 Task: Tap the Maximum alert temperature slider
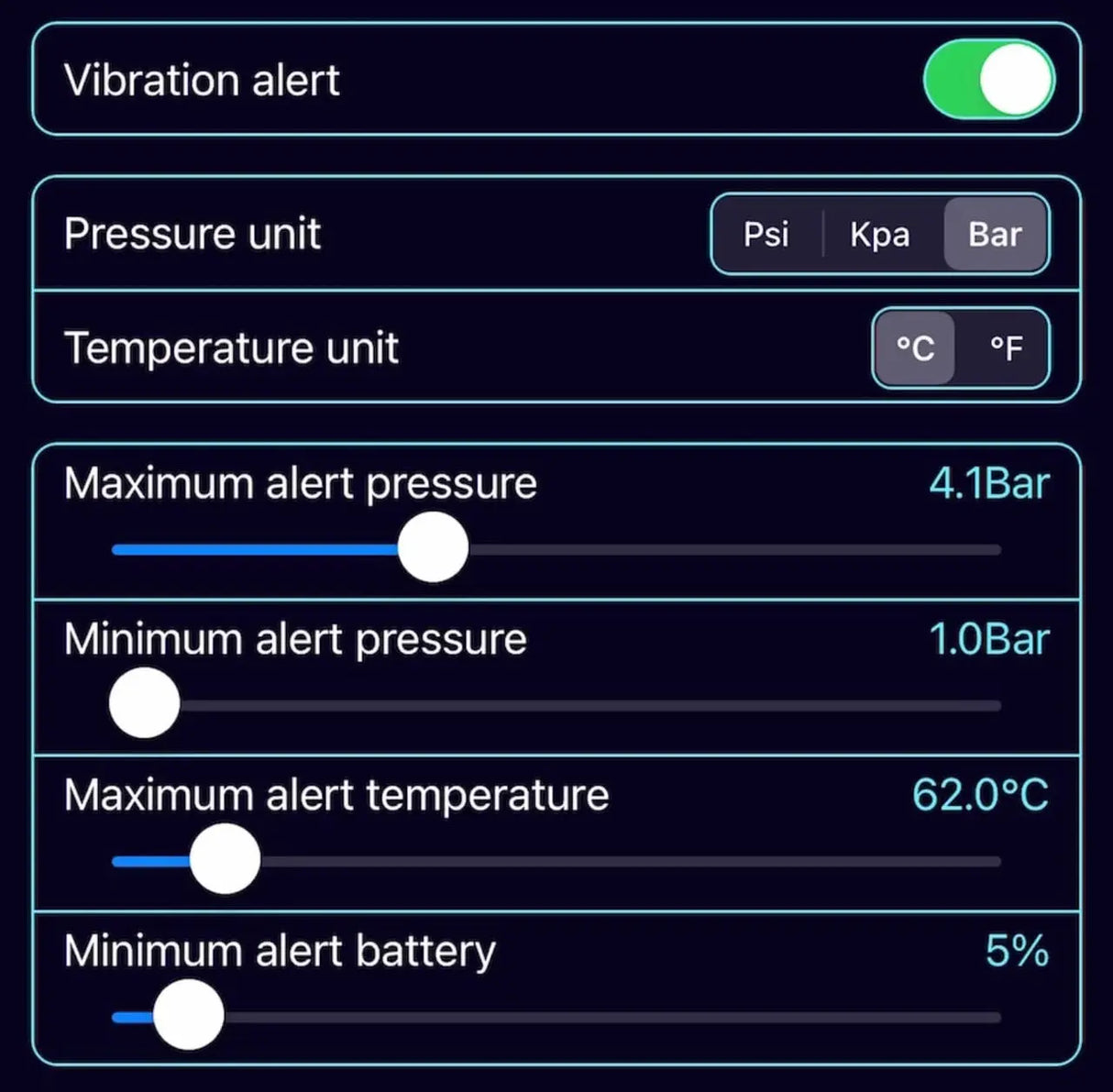click(x=225, y=859)
